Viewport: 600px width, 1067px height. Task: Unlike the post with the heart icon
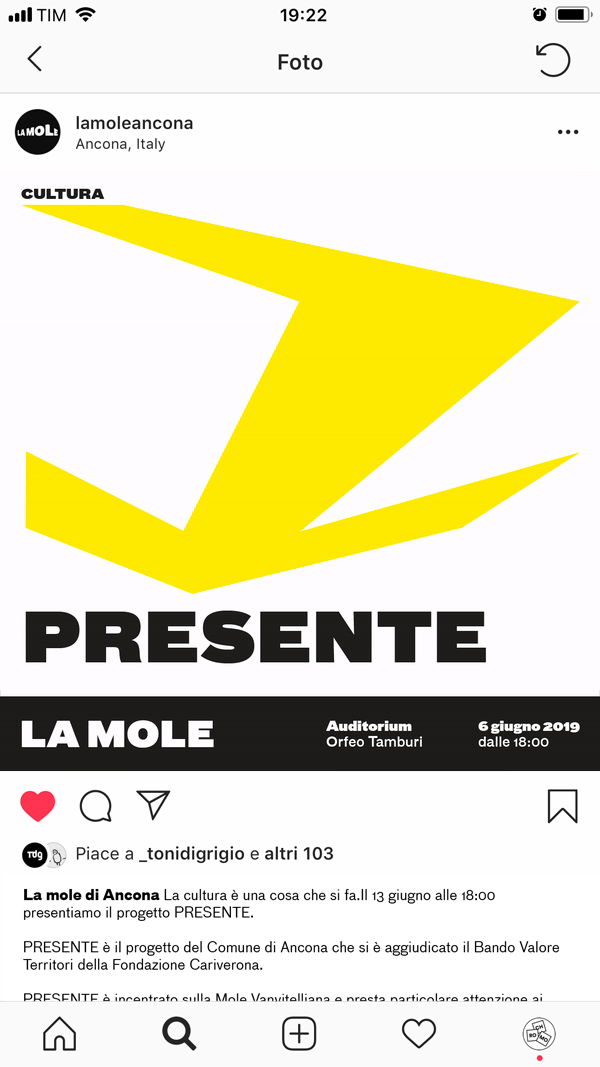click(38, 806)
